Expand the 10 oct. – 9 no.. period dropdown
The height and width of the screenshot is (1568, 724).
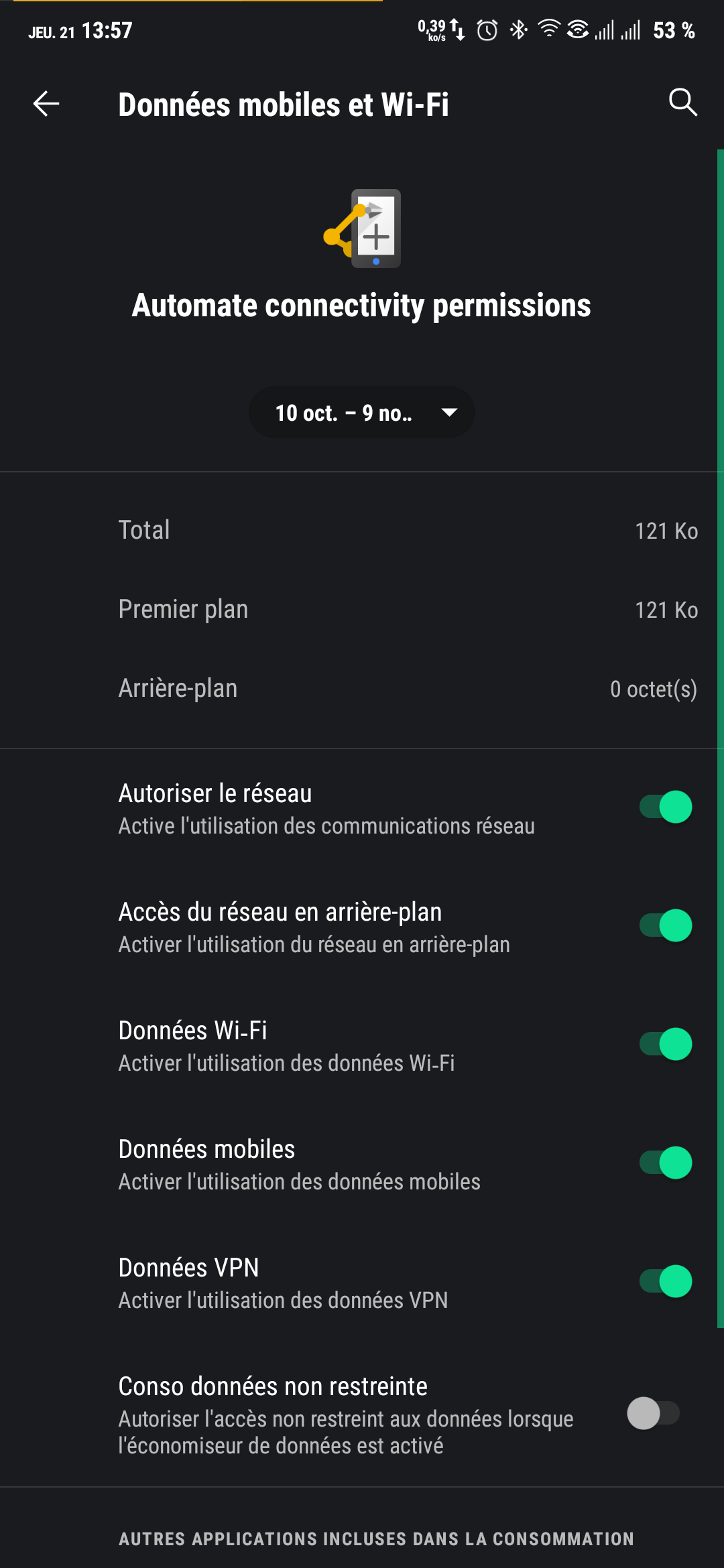tap(362, 413)
